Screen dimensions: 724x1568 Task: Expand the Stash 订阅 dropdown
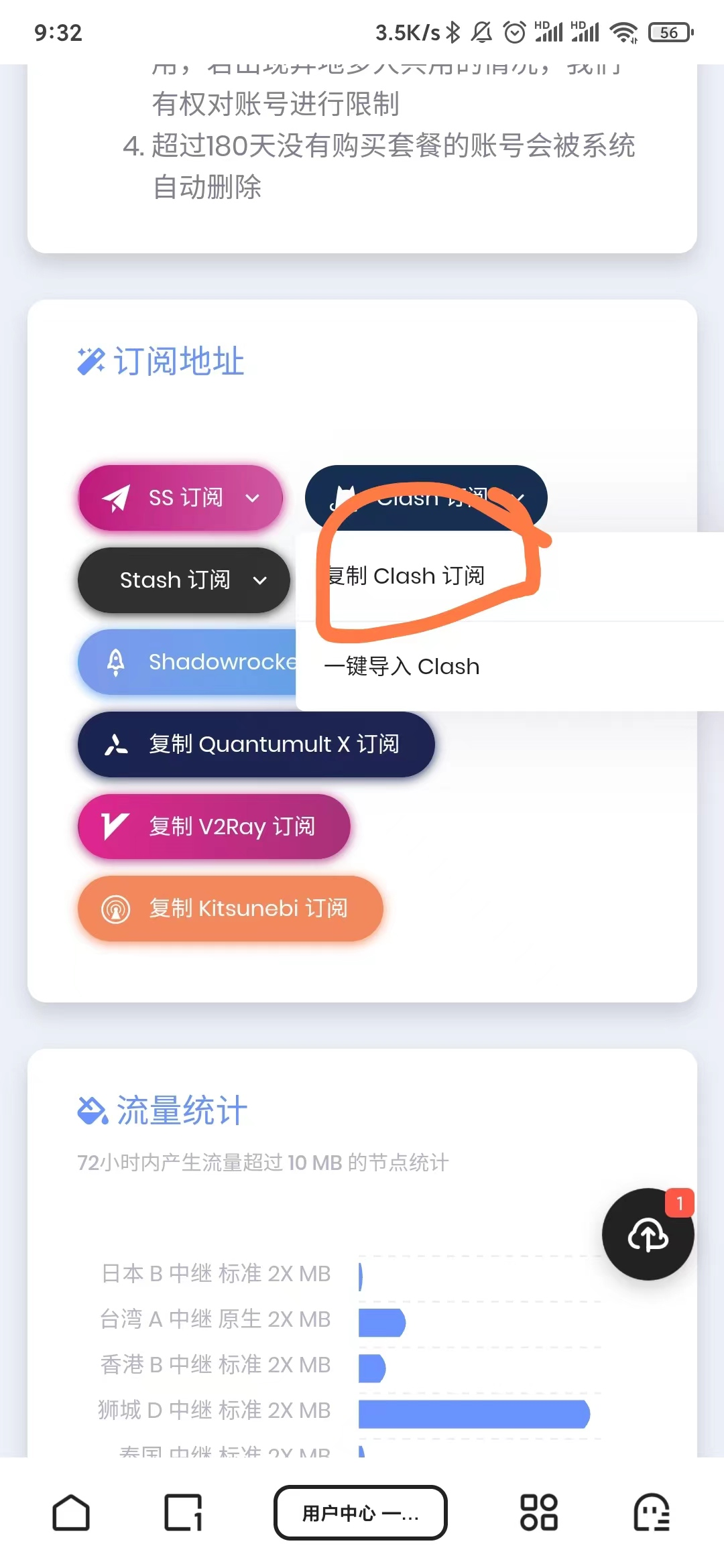pos(184,580)
